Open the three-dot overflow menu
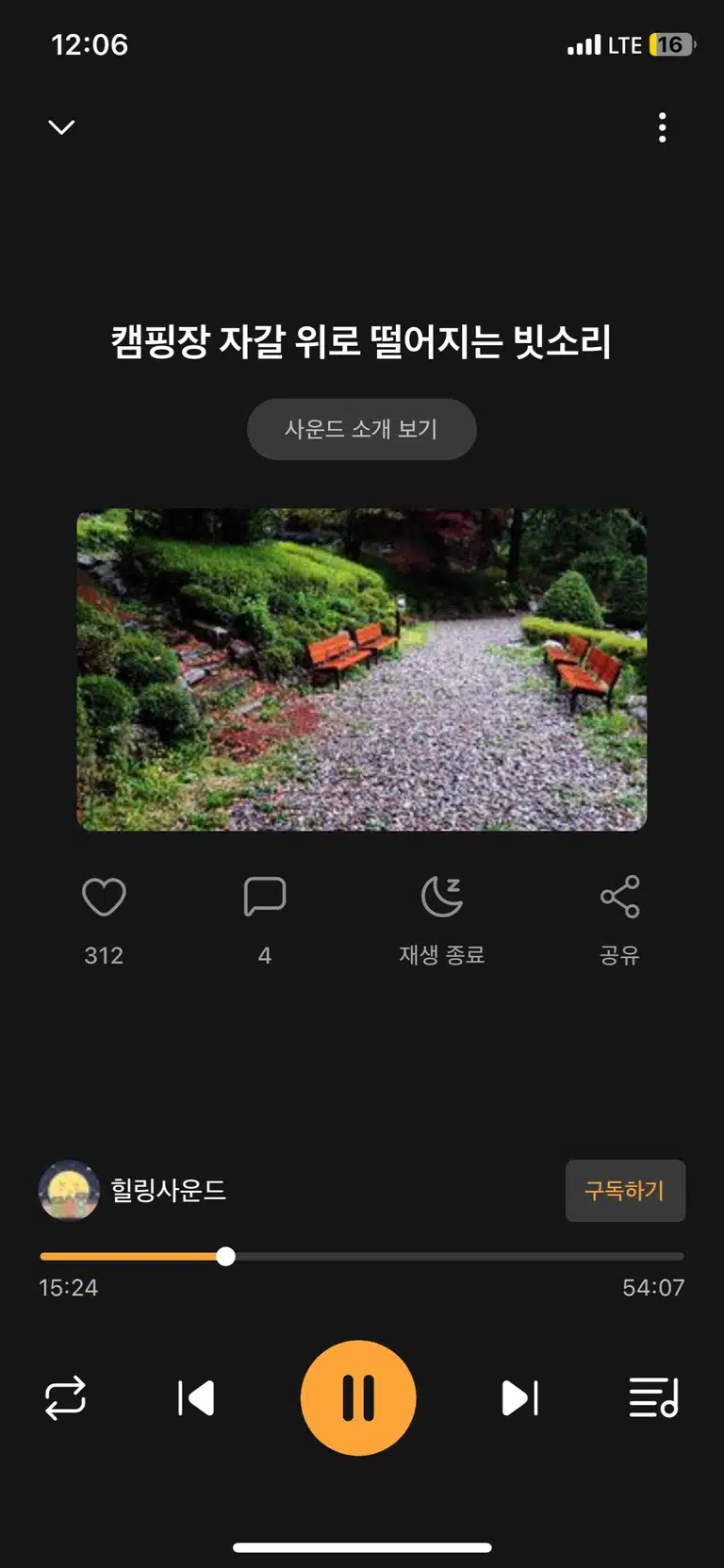The width and height of the screenshot is (724, 1568). pos(663,127)
